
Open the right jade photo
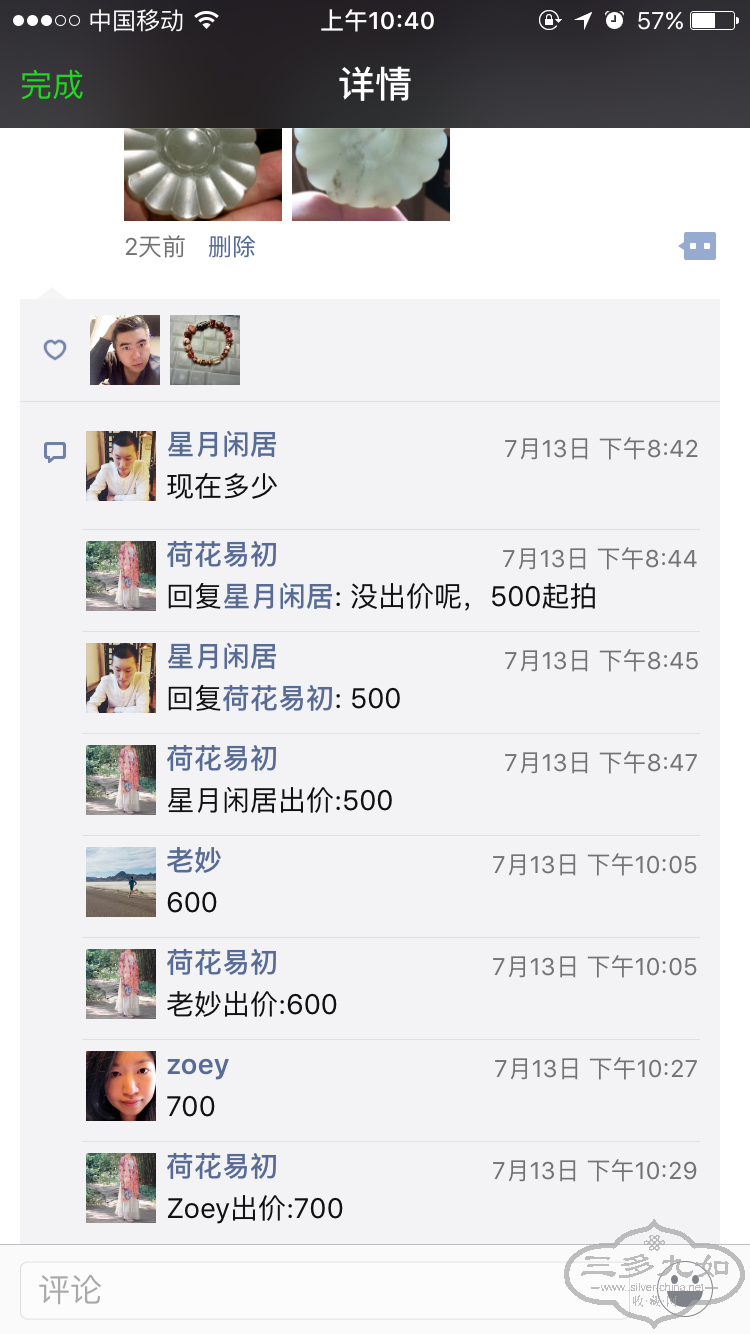tap(371, 174)
